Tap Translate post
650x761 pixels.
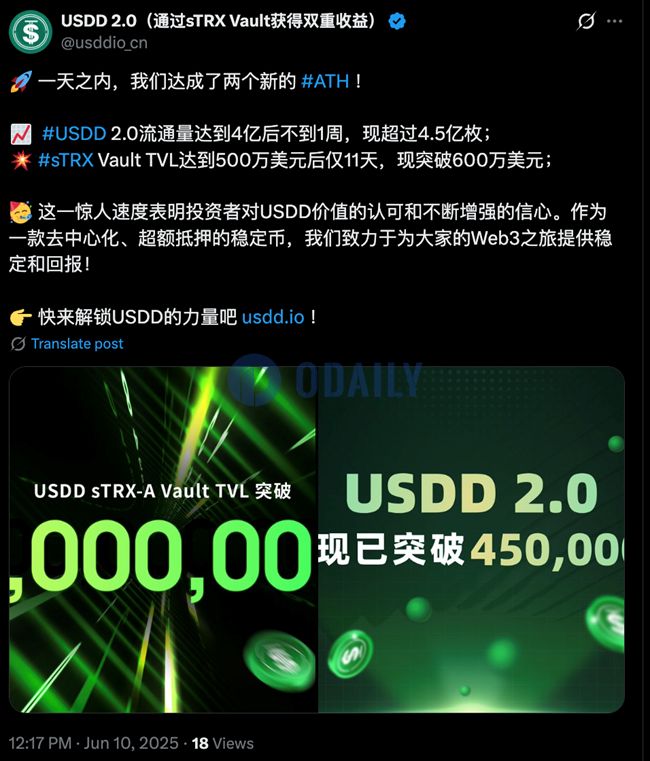click(x=77, y=343)
